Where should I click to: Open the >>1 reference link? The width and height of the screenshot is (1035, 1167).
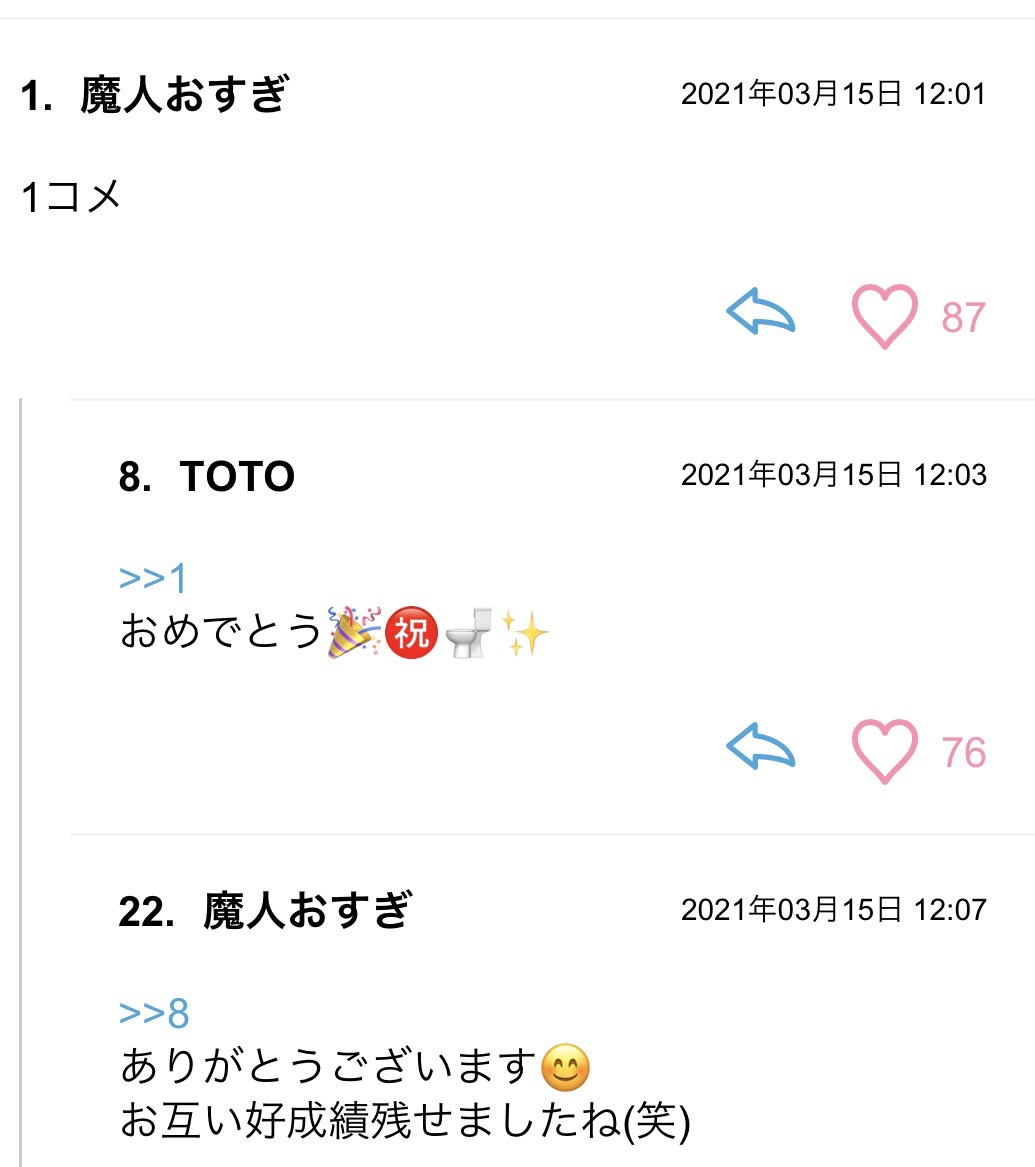point(153,578)
